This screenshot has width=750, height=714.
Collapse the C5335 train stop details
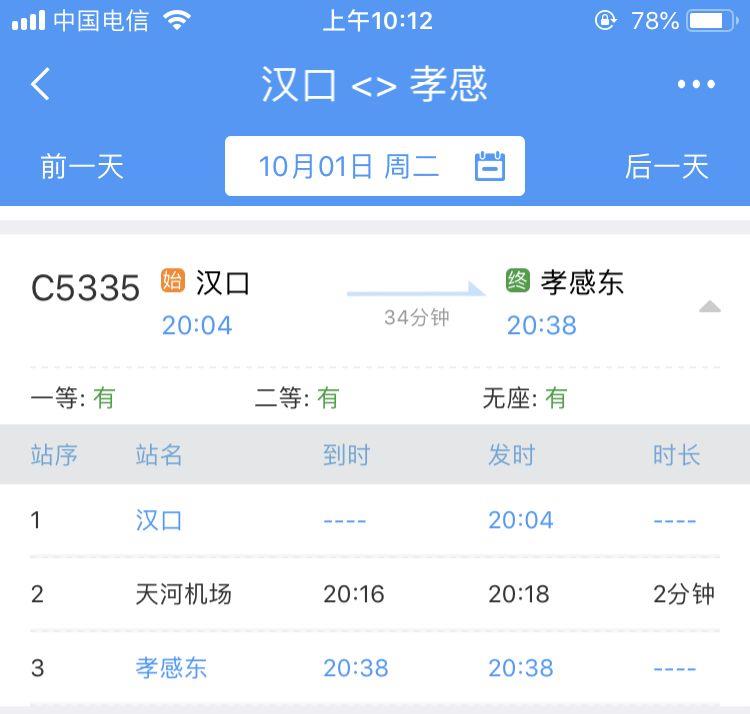point(709,306)
